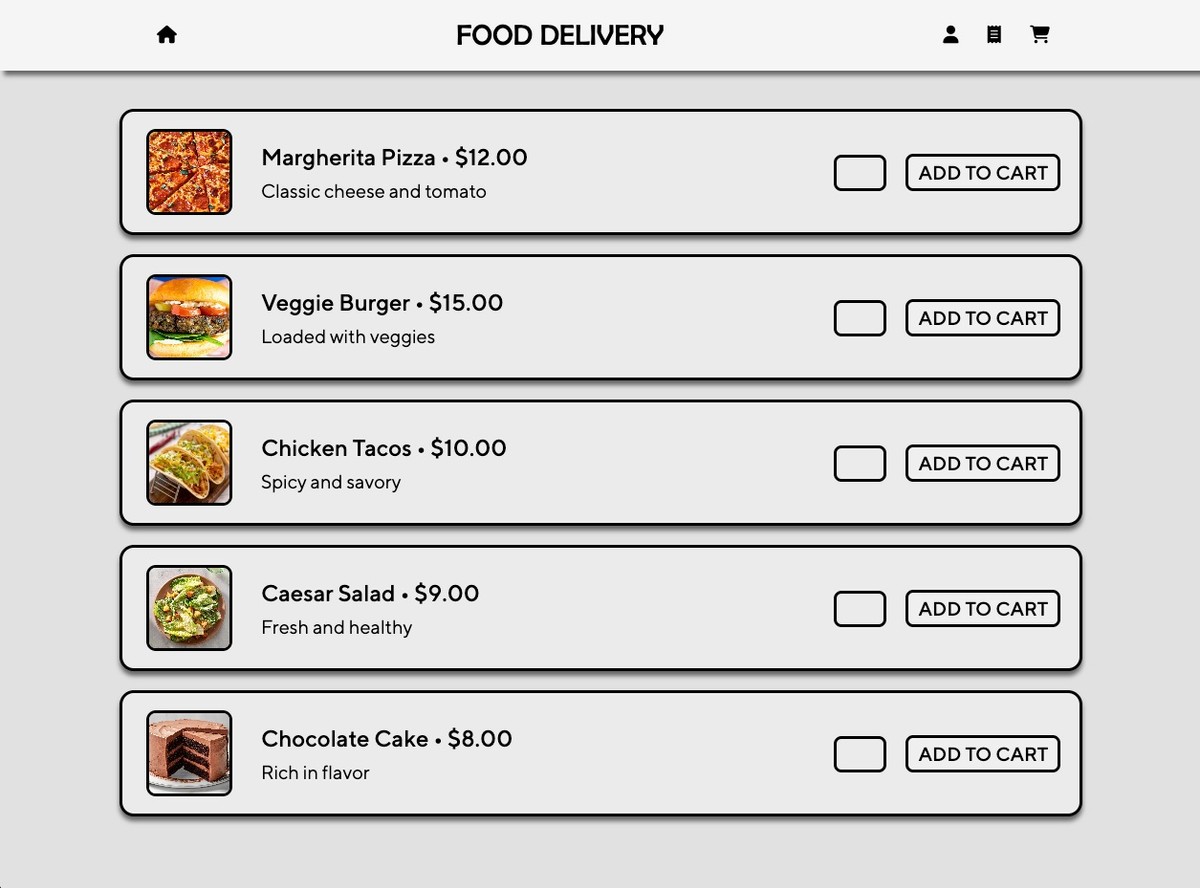
Task: Add Chicken Tacos to cart
Action: click(982, 464)
